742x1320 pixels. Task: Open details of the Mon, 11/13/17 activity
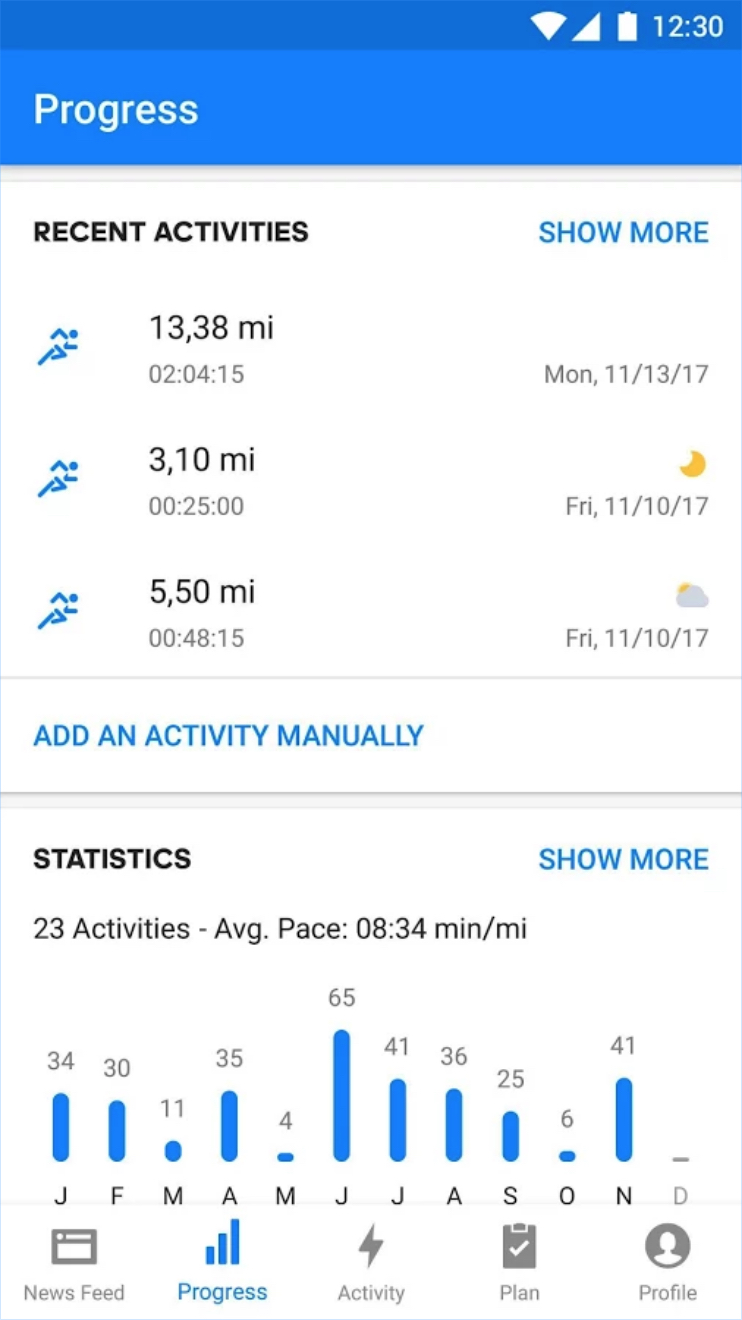(x=371, y=347)
